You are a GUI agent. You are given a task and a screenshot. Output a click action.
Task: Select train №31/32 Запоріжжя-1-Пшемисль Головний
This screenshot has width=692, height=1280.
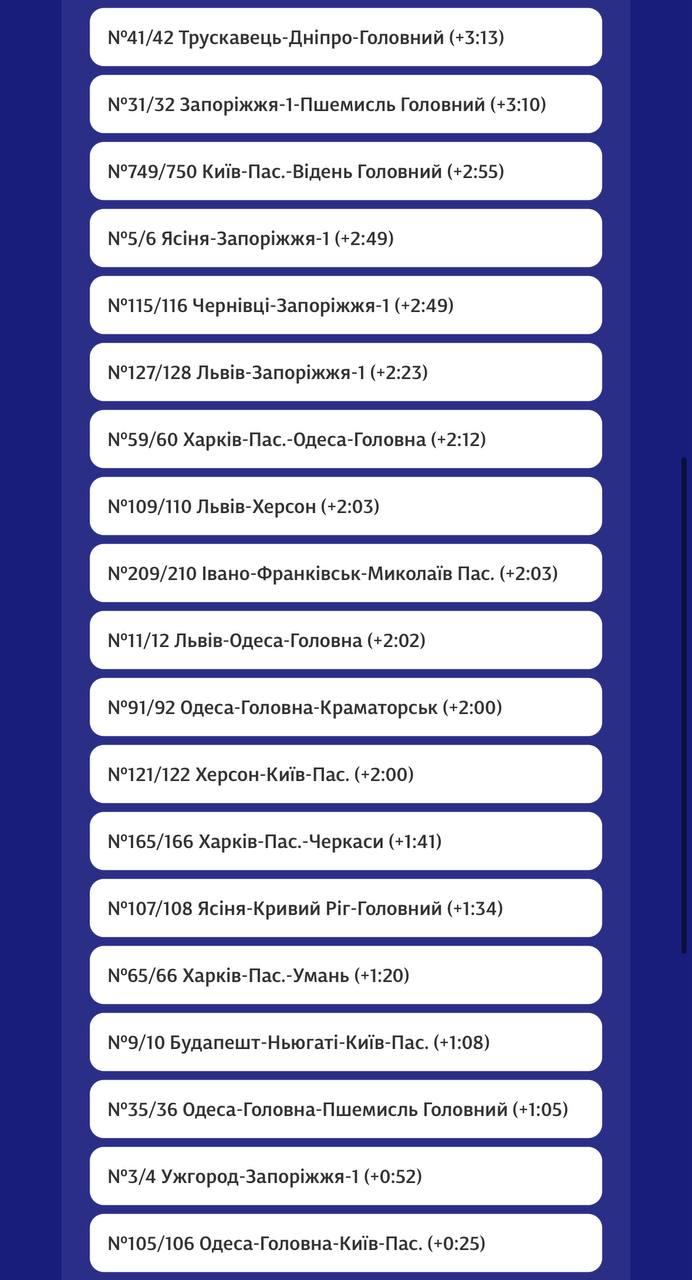click(345, 105)
